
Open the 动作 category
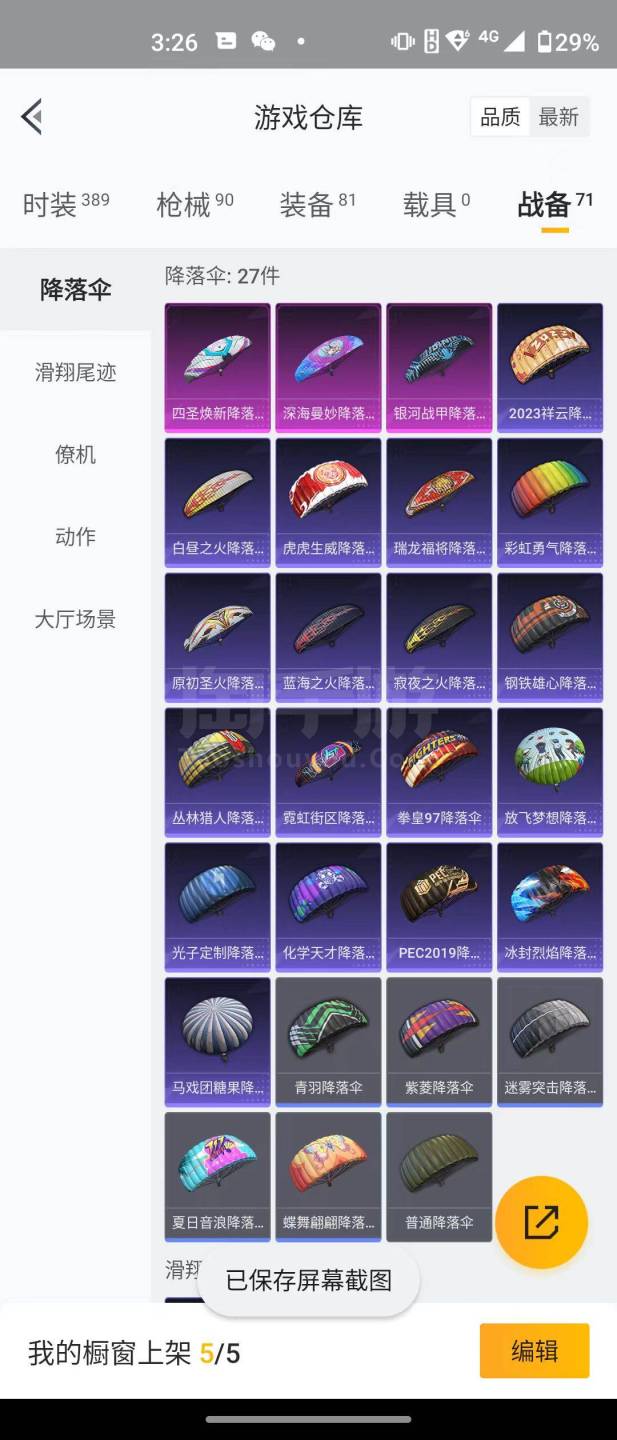(76, 536)
